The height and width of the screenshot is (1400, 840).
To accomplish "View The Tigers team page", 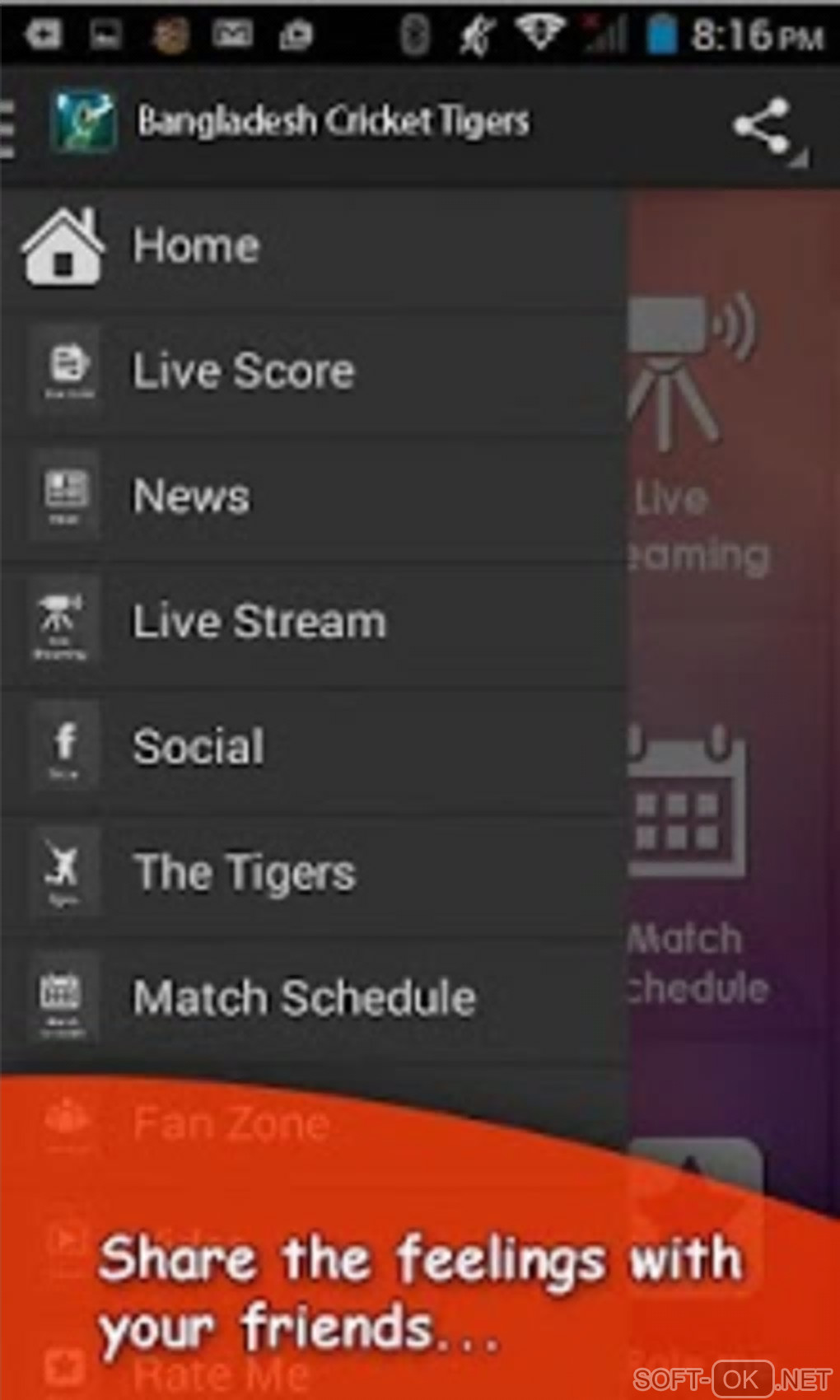I will click(x=245, y=872).
